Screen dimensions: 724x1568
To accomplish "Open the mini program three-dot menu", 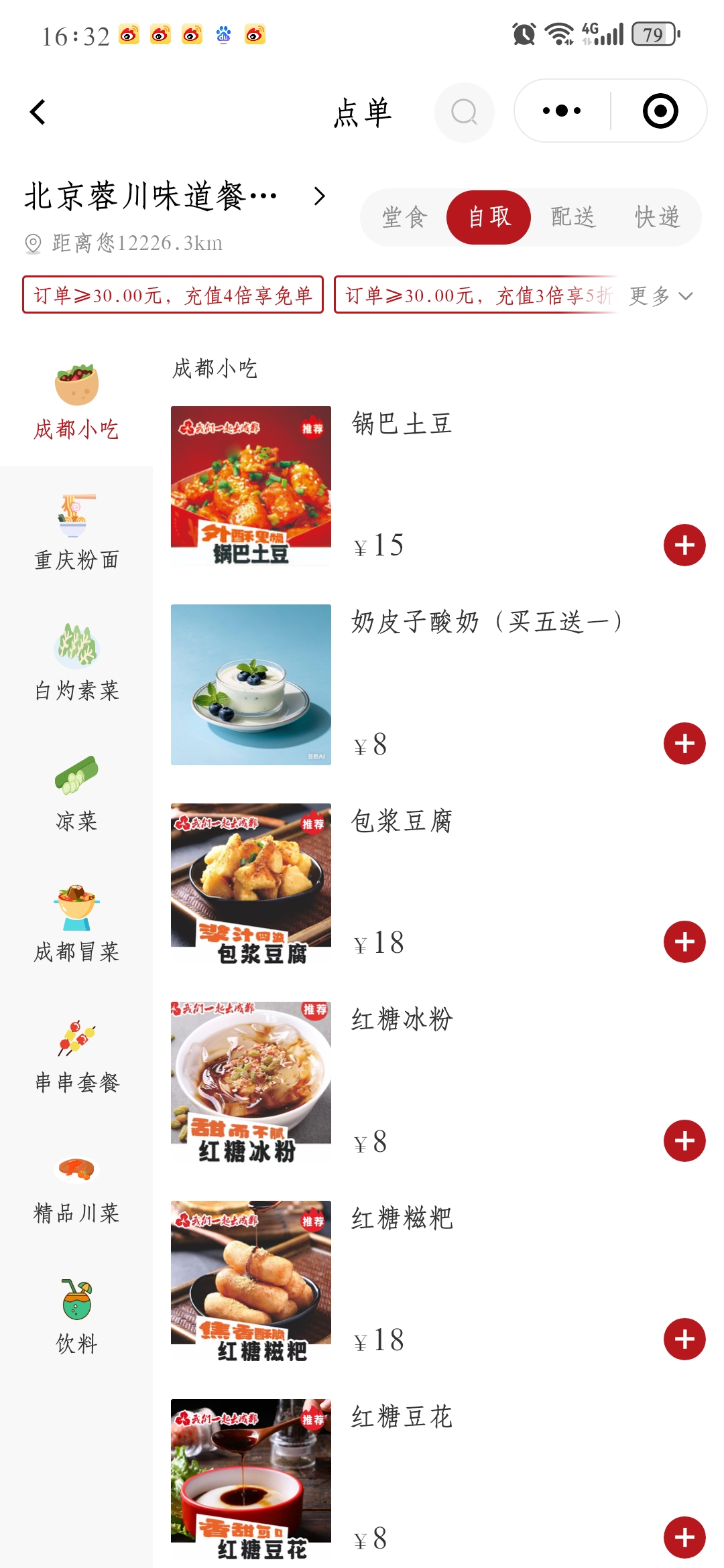I will click(x=562, y=111).
